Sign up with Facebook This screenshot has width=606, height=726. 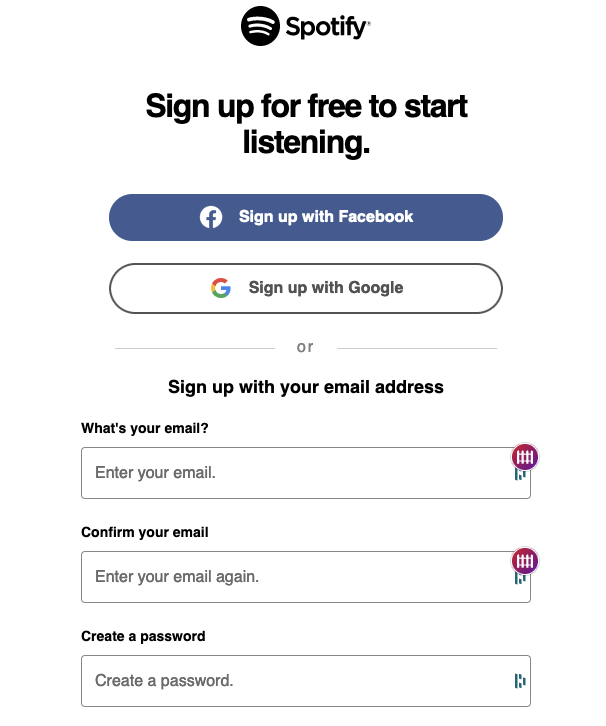pos(305,217)
